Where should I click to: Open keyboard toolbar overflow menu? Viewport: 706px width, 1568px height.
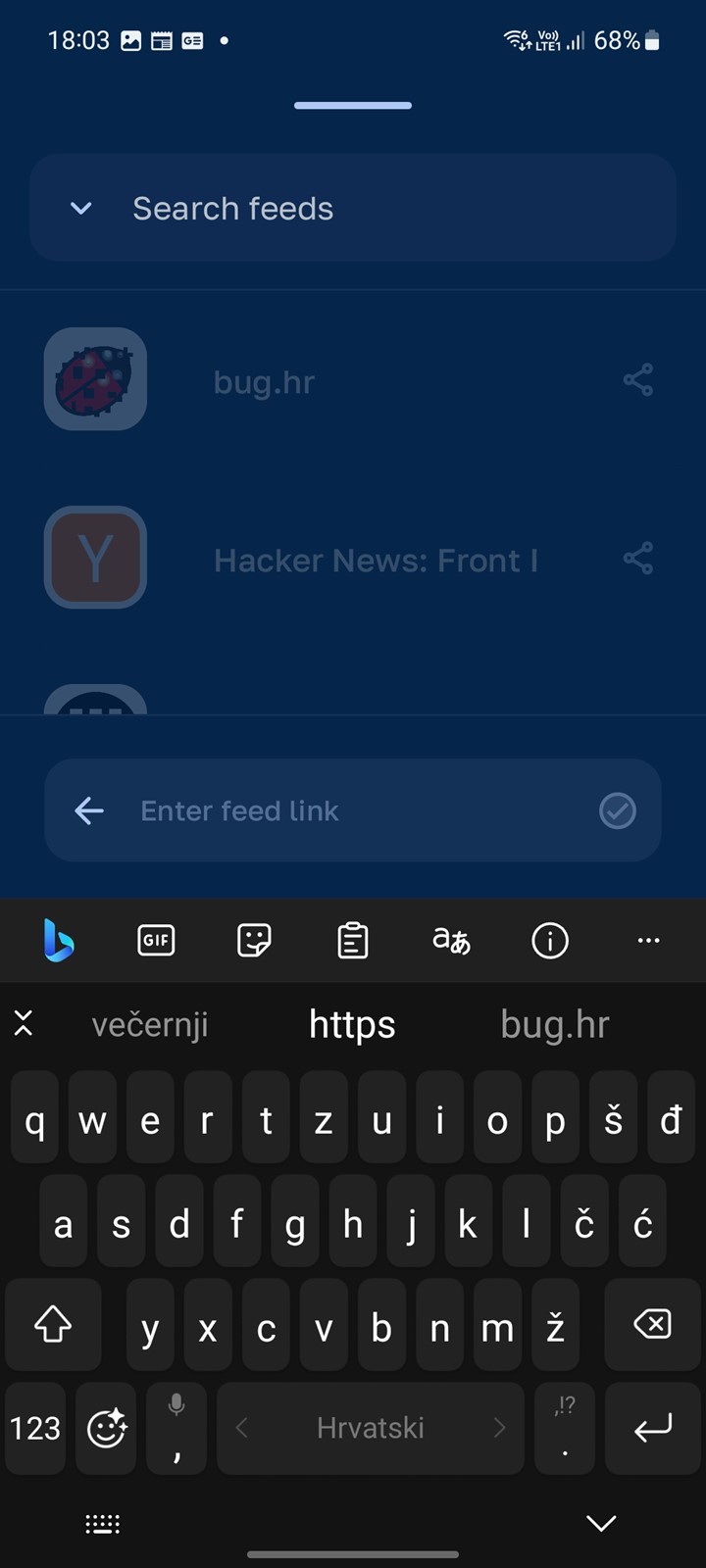pyautogui.click(x=648, y=941)
